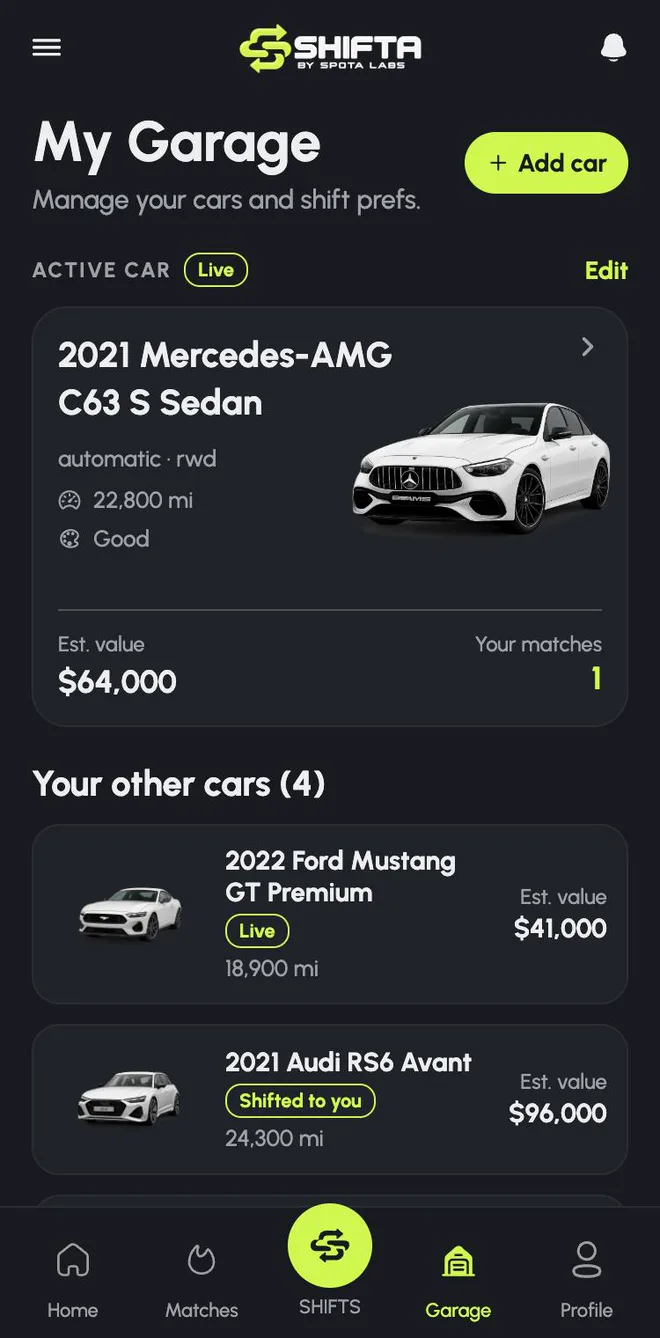Open the Mercedes-AMG C63 S Sedan card
This screenshot has width=660, height=1338.
click(x=330, y=516)
